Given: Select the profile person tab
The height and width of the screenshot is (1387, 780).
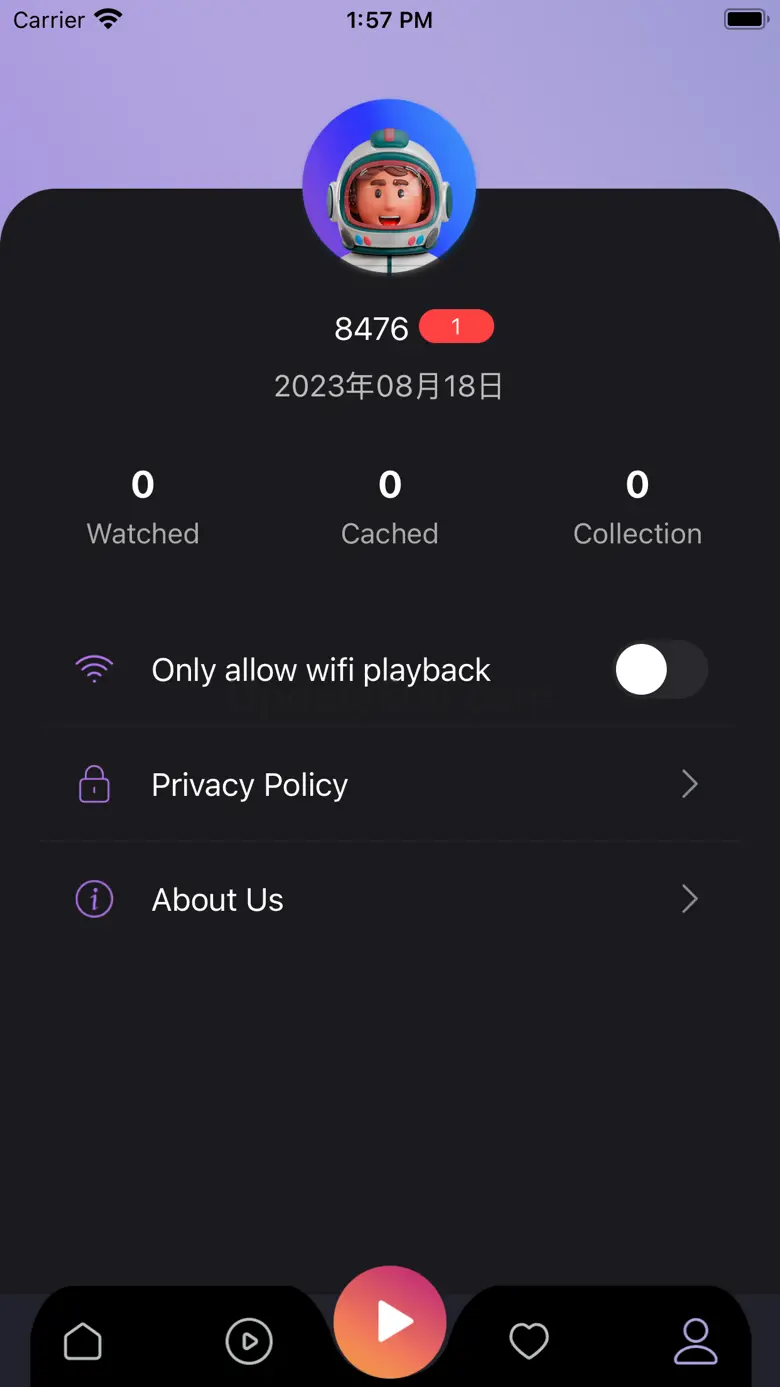Looking at the screenshot, I should 695,1341.
